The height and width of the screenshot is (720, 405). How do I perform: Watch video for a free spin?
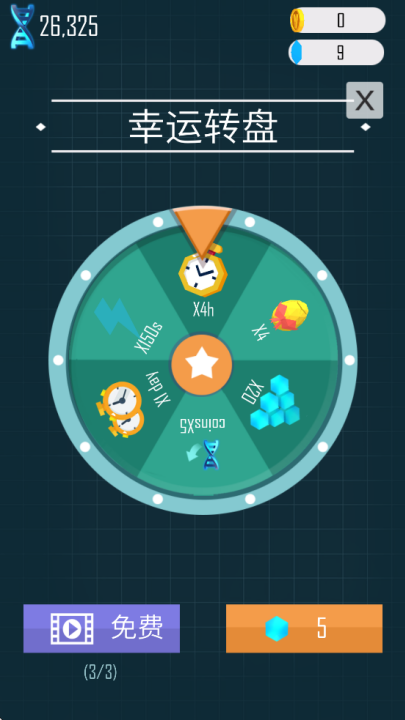pos(101,628)
